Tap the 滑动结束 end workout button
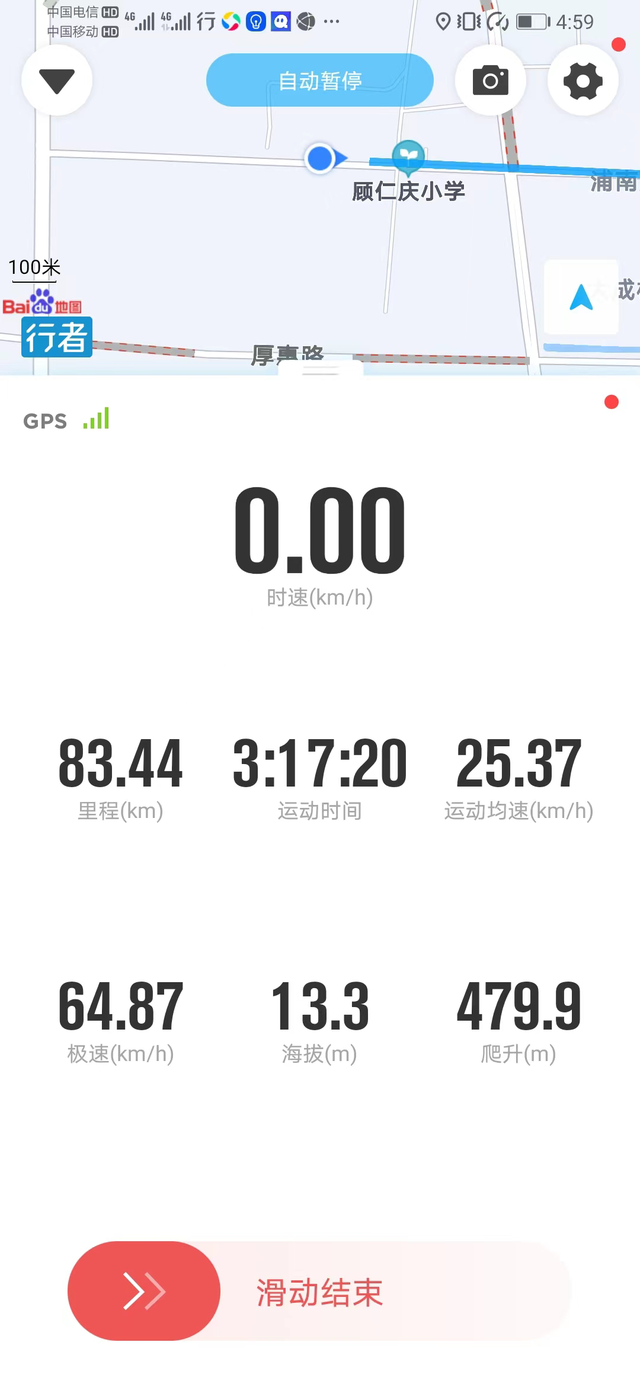Viewport: 640px width, 1387px height. click(x=320, y=1292)
